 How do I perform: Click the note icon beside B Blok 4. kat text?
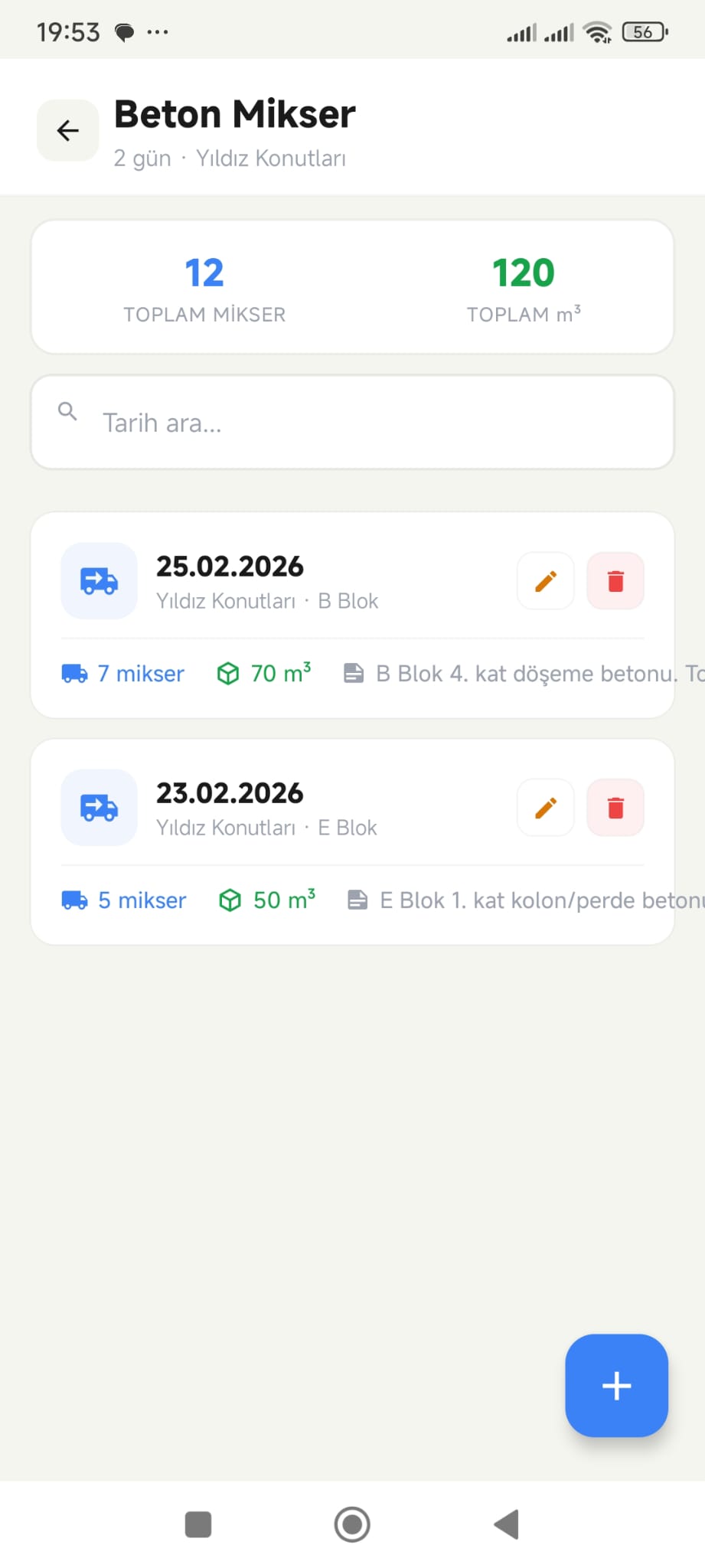pyautogui.click(x=354, y=673)
